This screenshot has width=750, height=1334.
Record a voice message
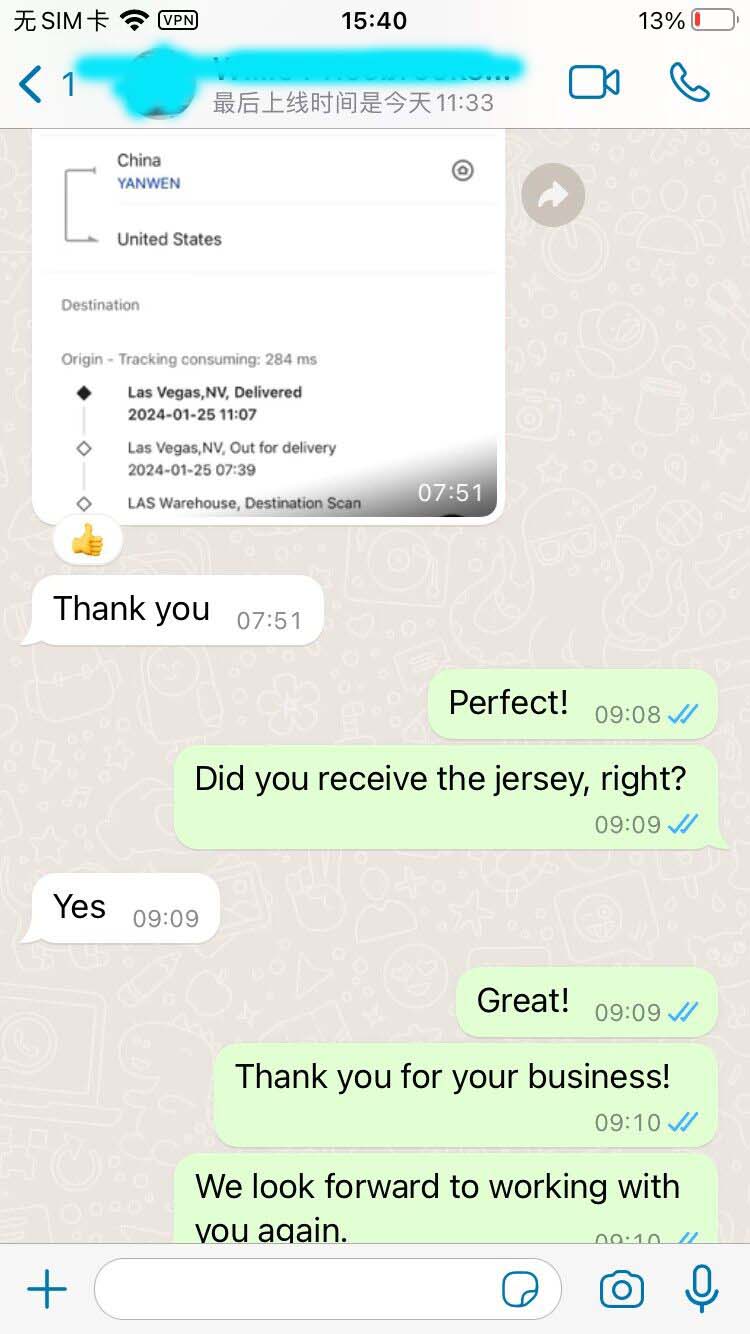pos(702,1290)
